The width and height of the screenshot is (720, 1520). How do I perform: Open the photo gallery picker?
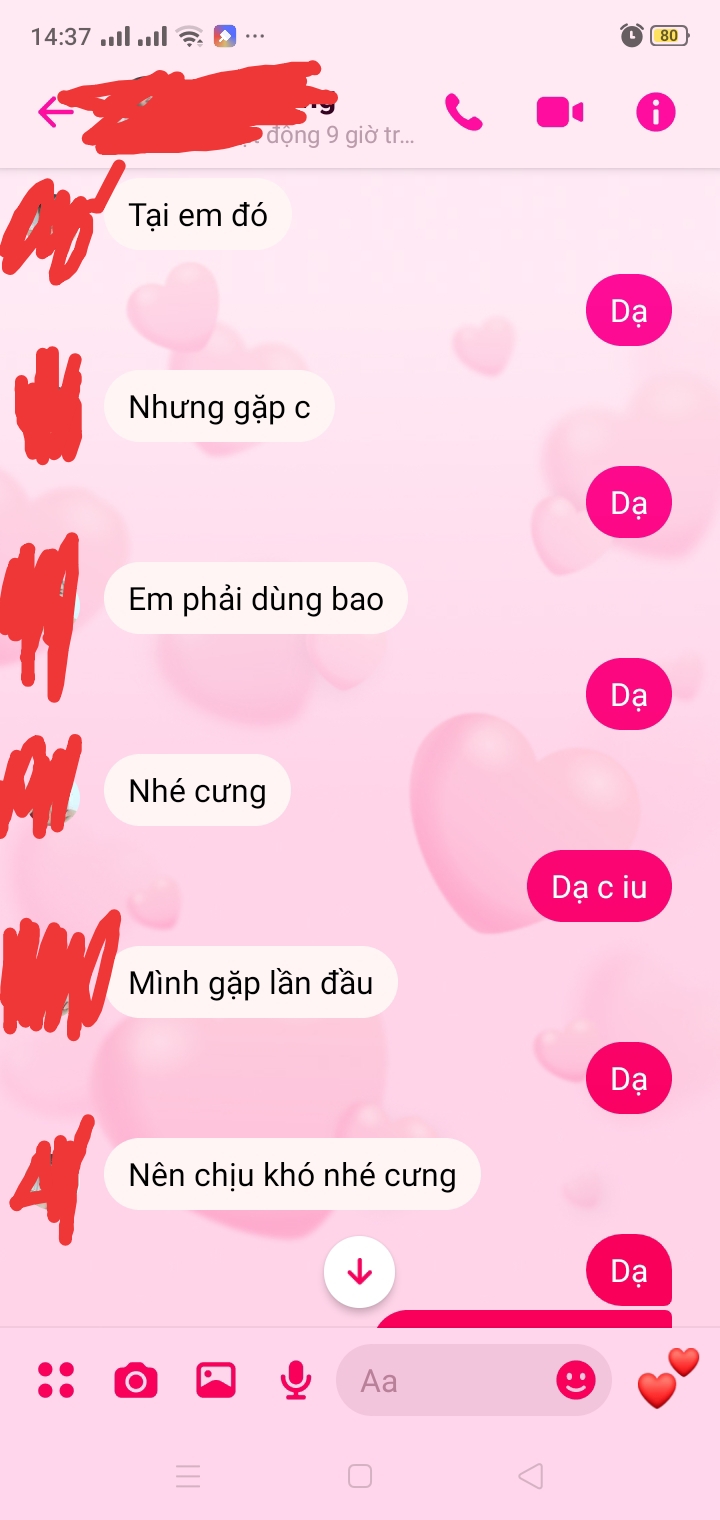(215, 1380)
